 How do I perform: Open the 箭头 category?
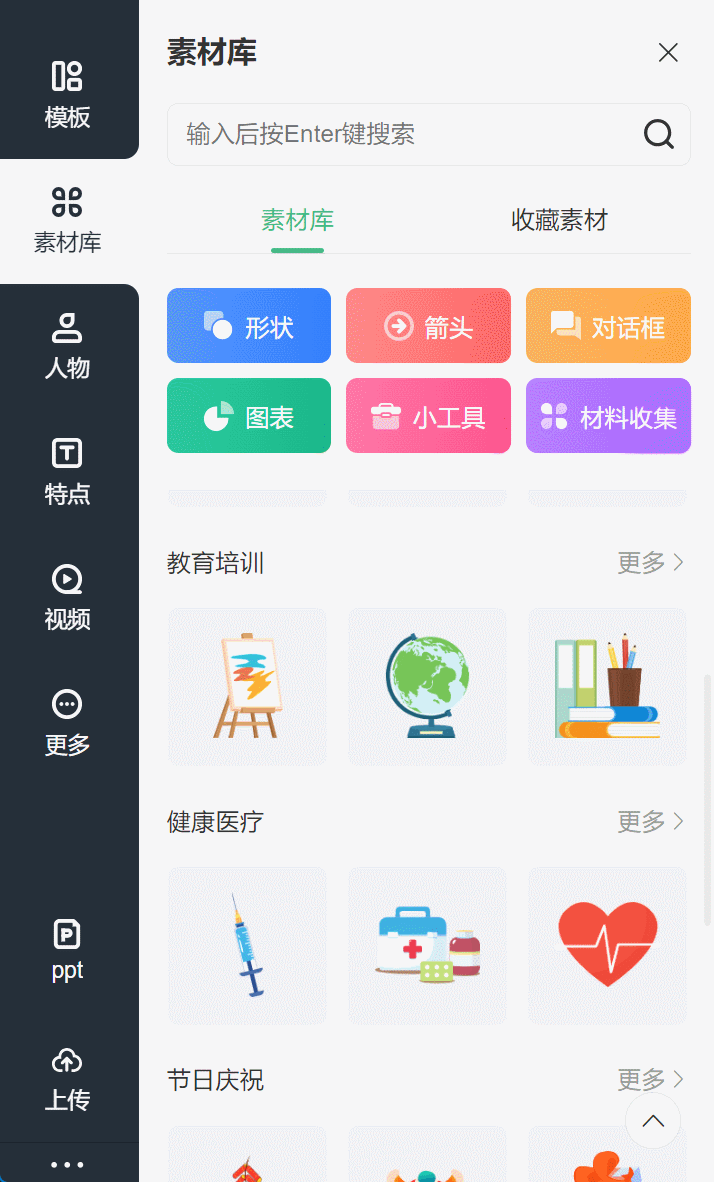(x=428, y=326)
